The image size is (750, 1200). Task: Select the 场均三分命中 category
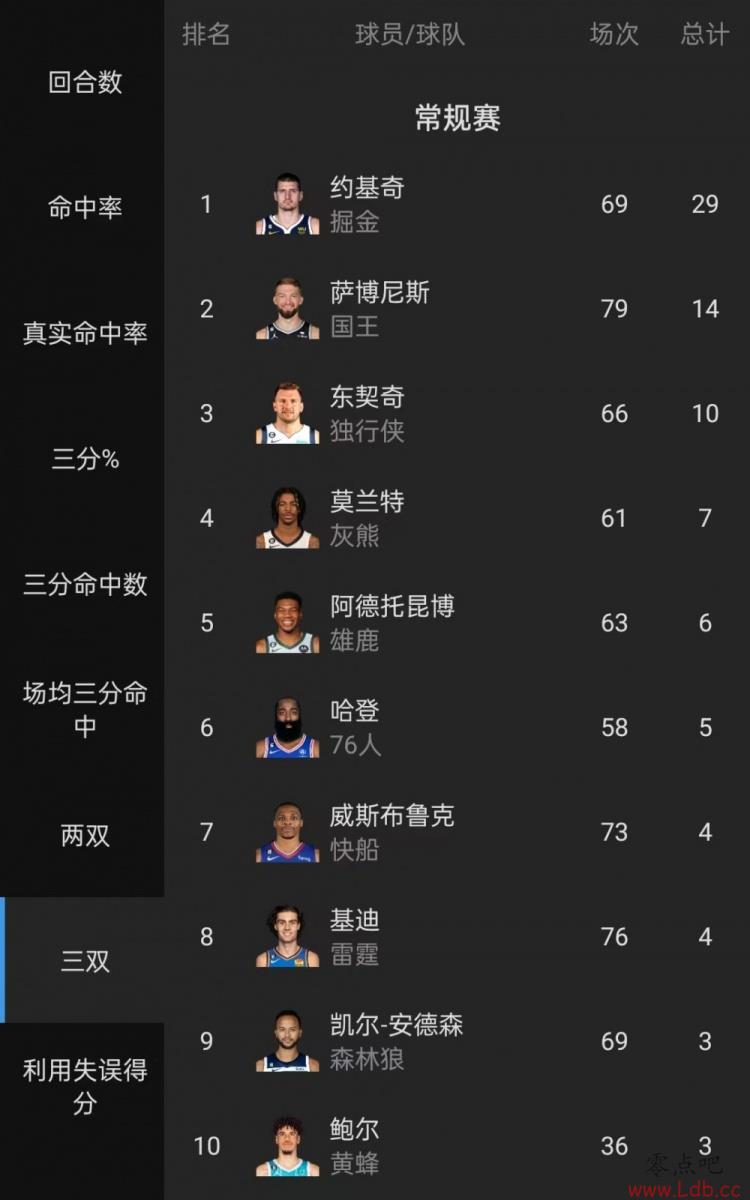(x=84, y=709)
